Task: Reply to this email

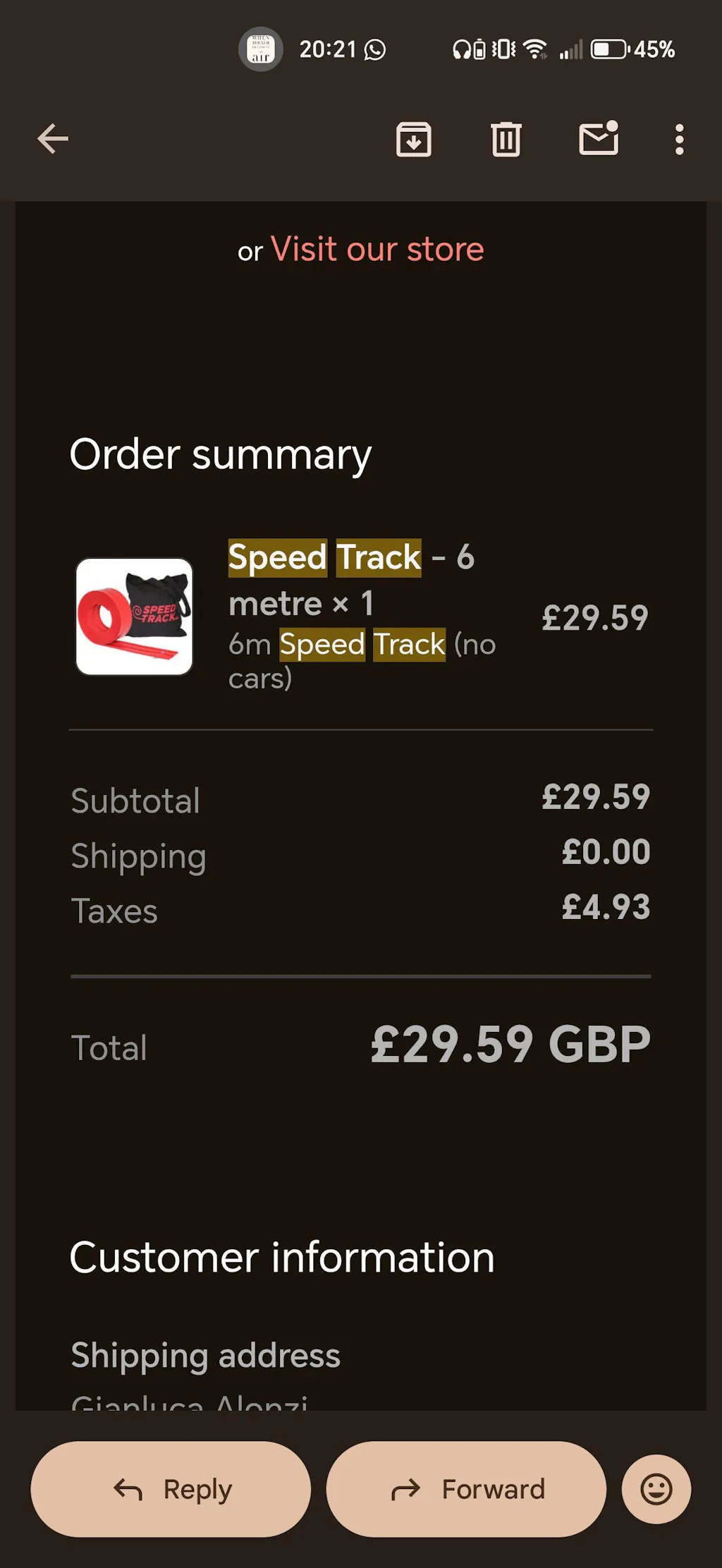Action: 171,1489
